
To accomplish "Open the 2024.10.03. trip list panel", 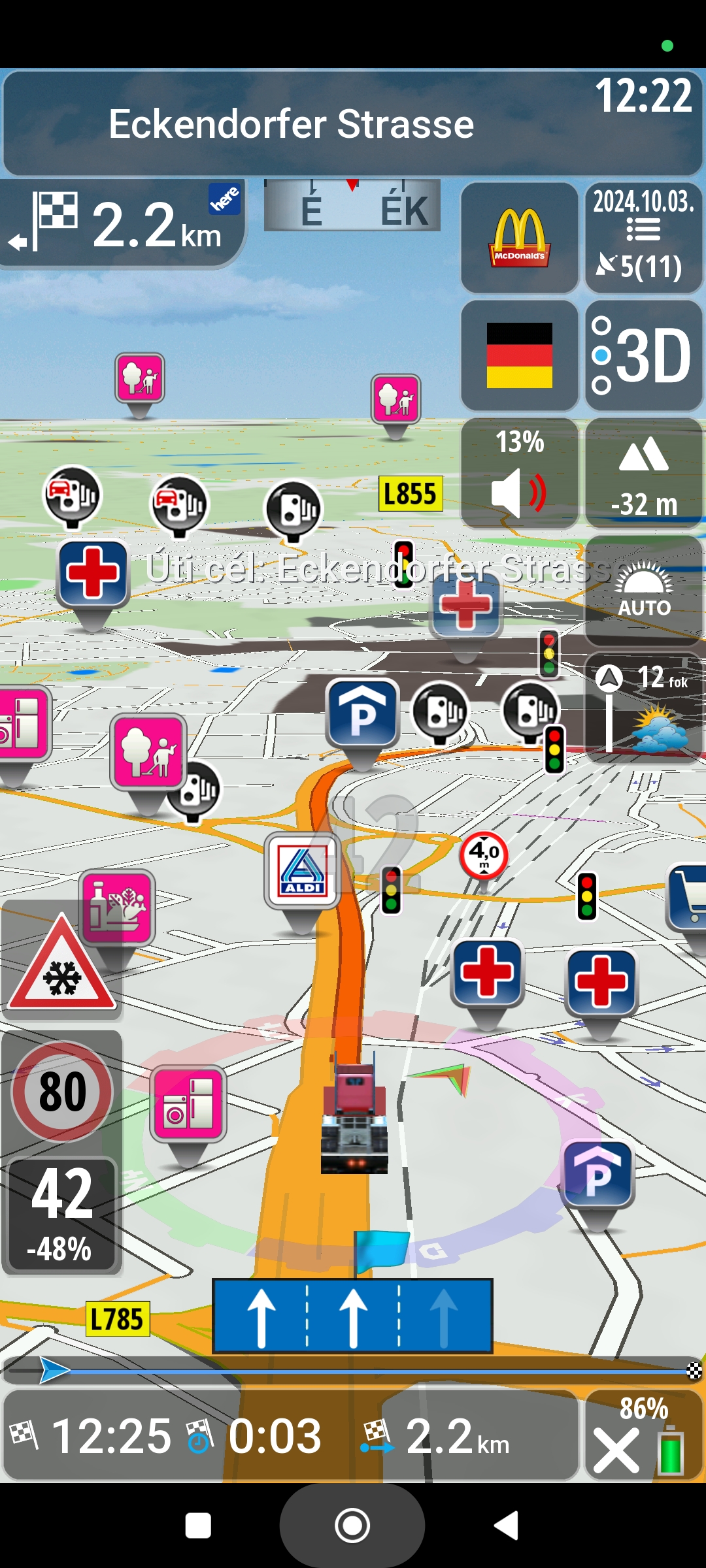I will (643, 238).
